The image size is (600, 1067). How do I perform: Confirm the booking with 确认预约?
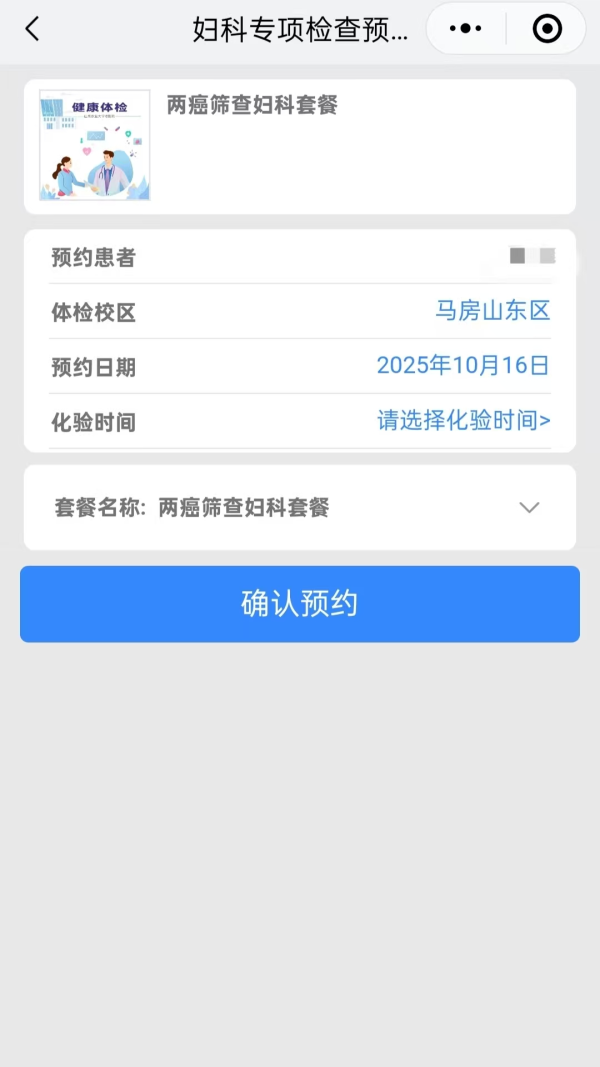click(x=300, y=604)
